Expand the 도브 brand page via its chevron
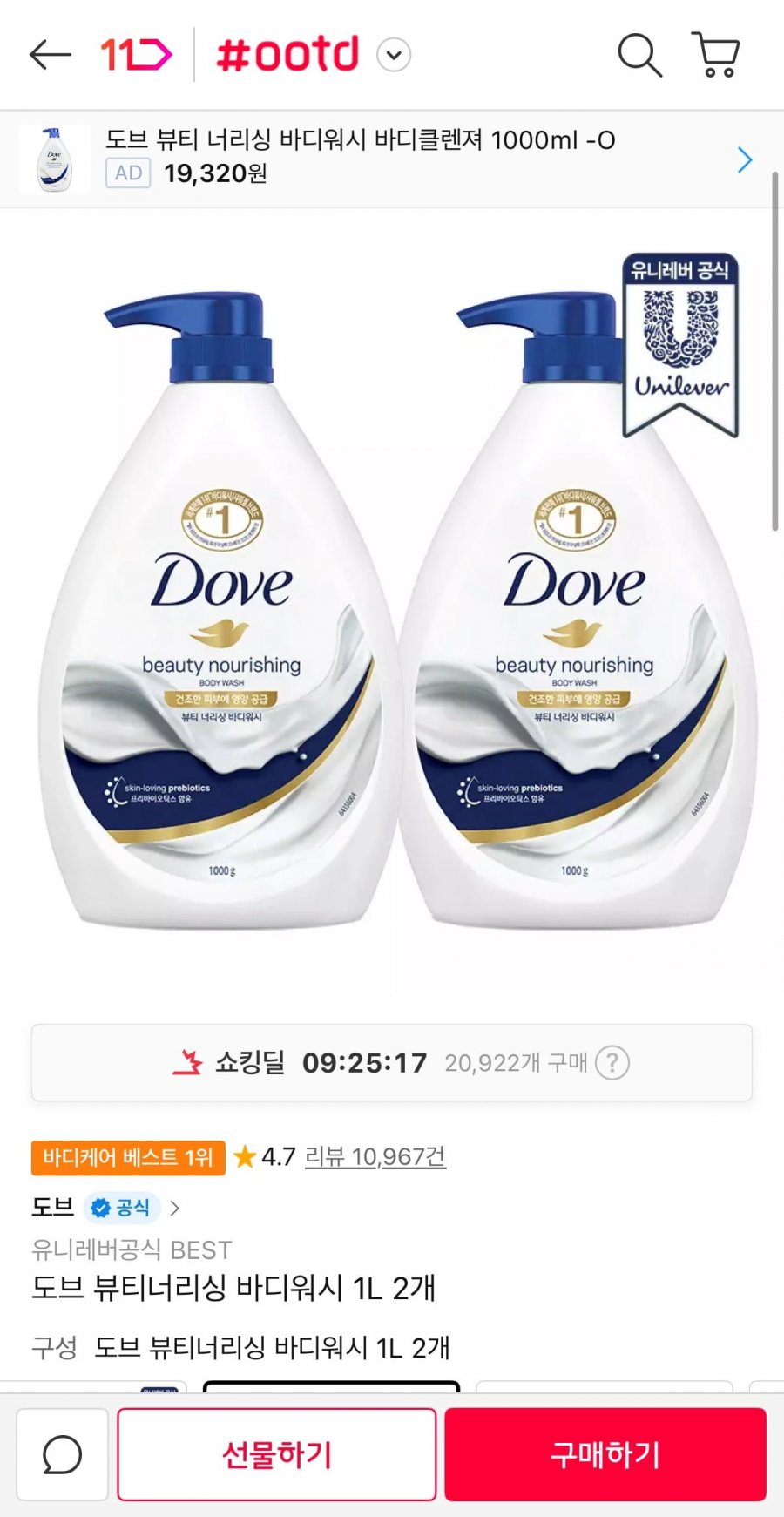 (x=177, y=1208)
